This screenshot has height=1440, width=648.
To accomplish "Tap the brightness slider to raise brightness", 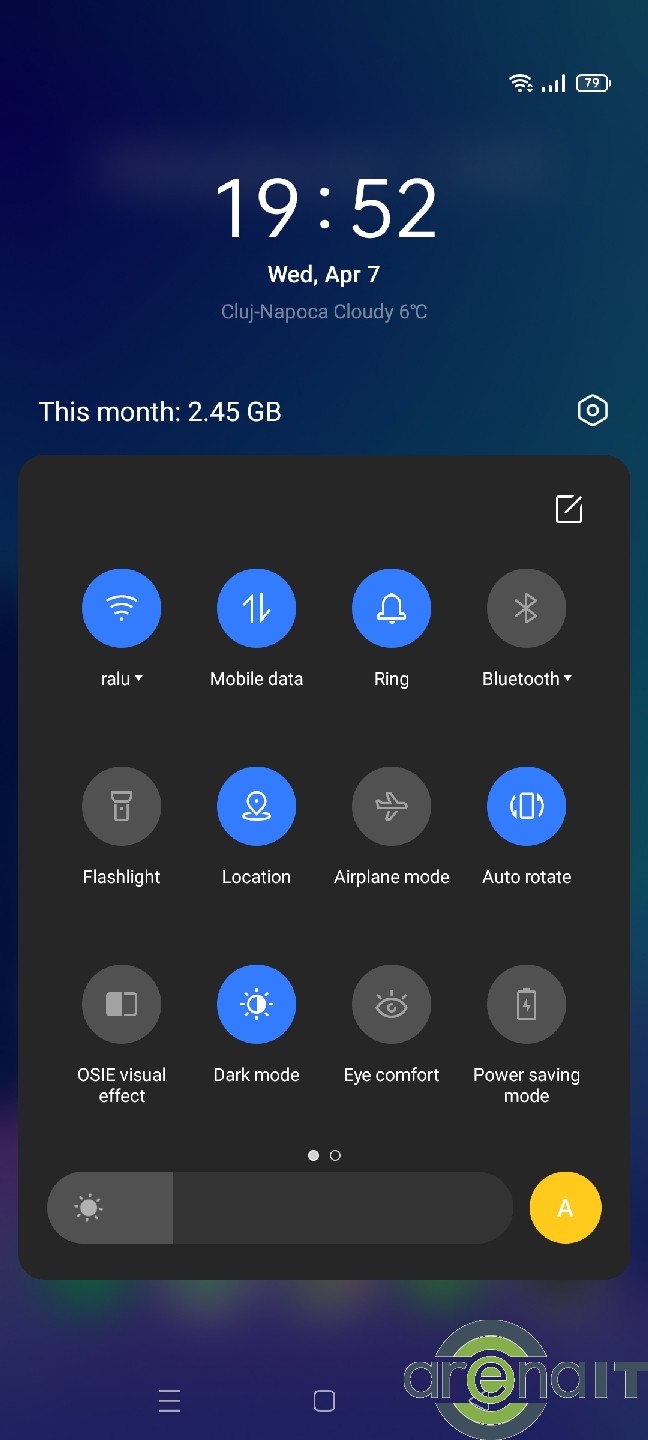I will coord(280,1208).
